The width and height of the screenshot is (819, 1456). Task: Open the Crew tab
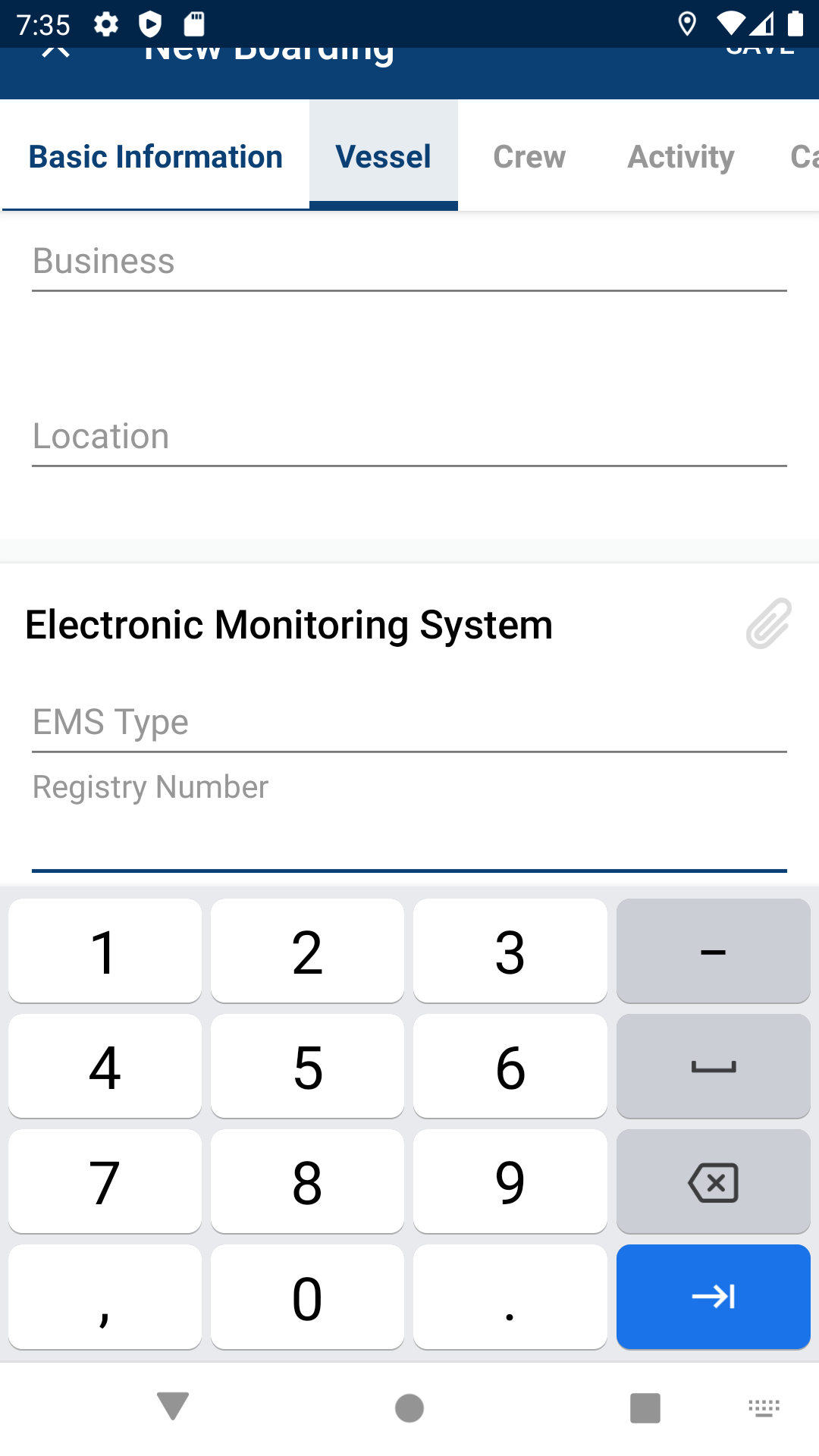529,156
